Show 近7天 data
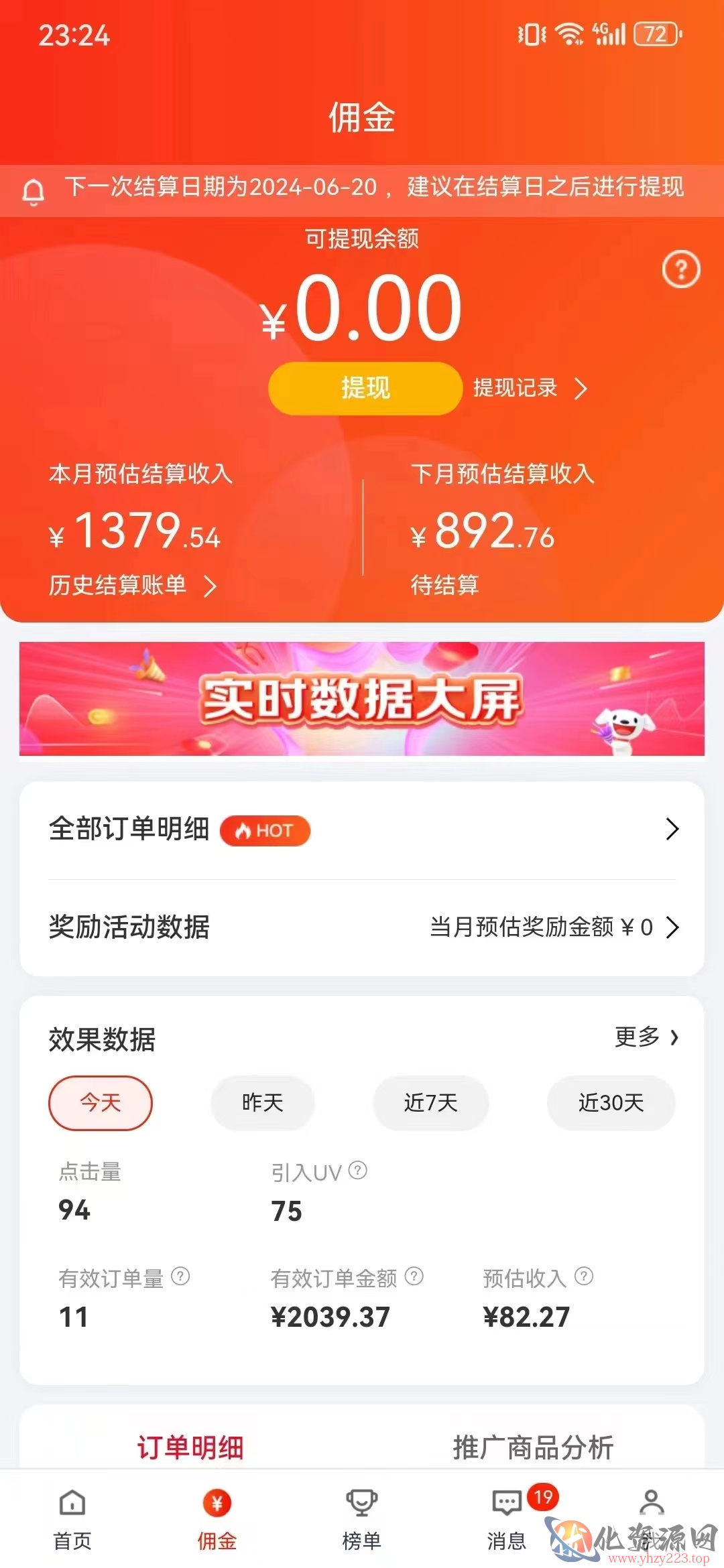Screen dimensions: 724x1568 tap(430, 1102)
